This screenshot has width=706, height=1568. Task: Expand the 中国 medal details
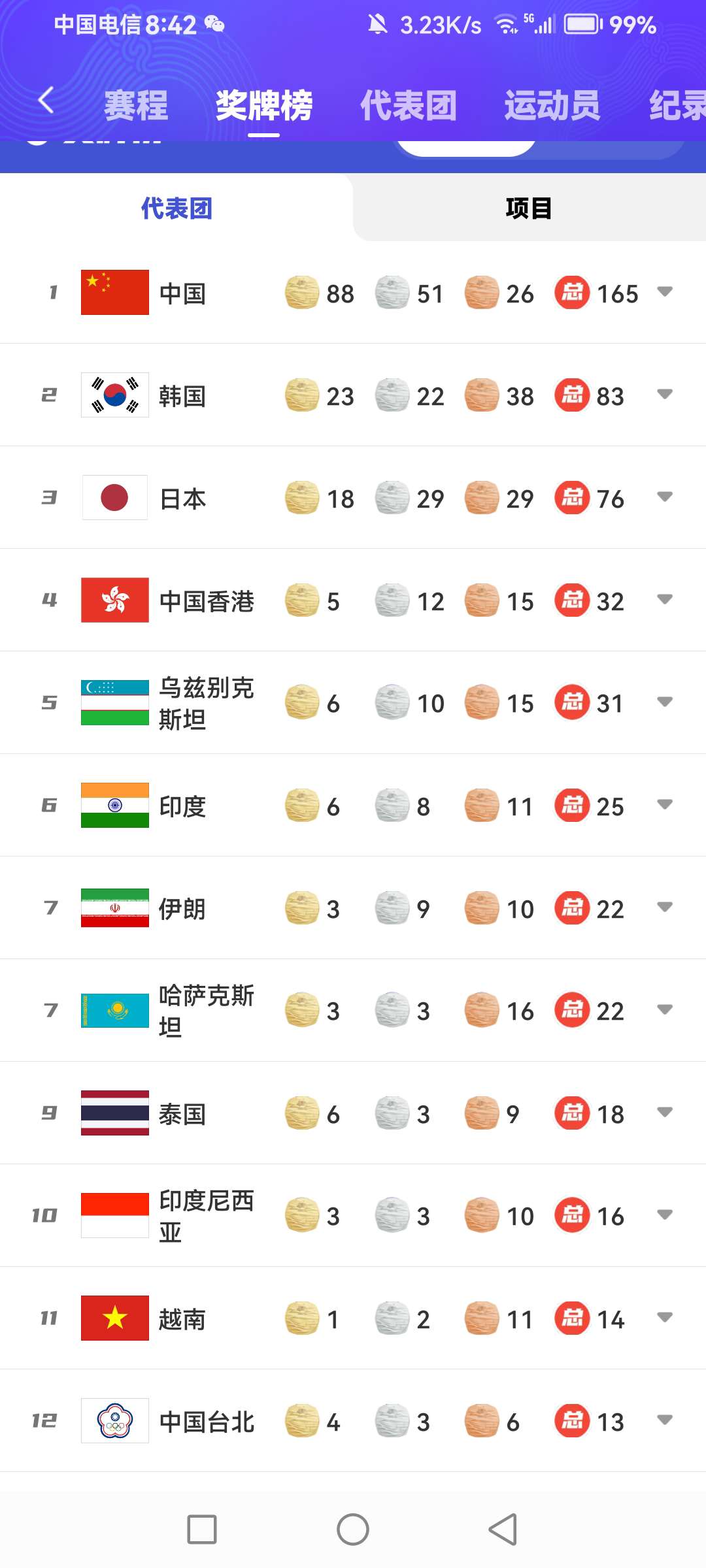coord(665,292)
